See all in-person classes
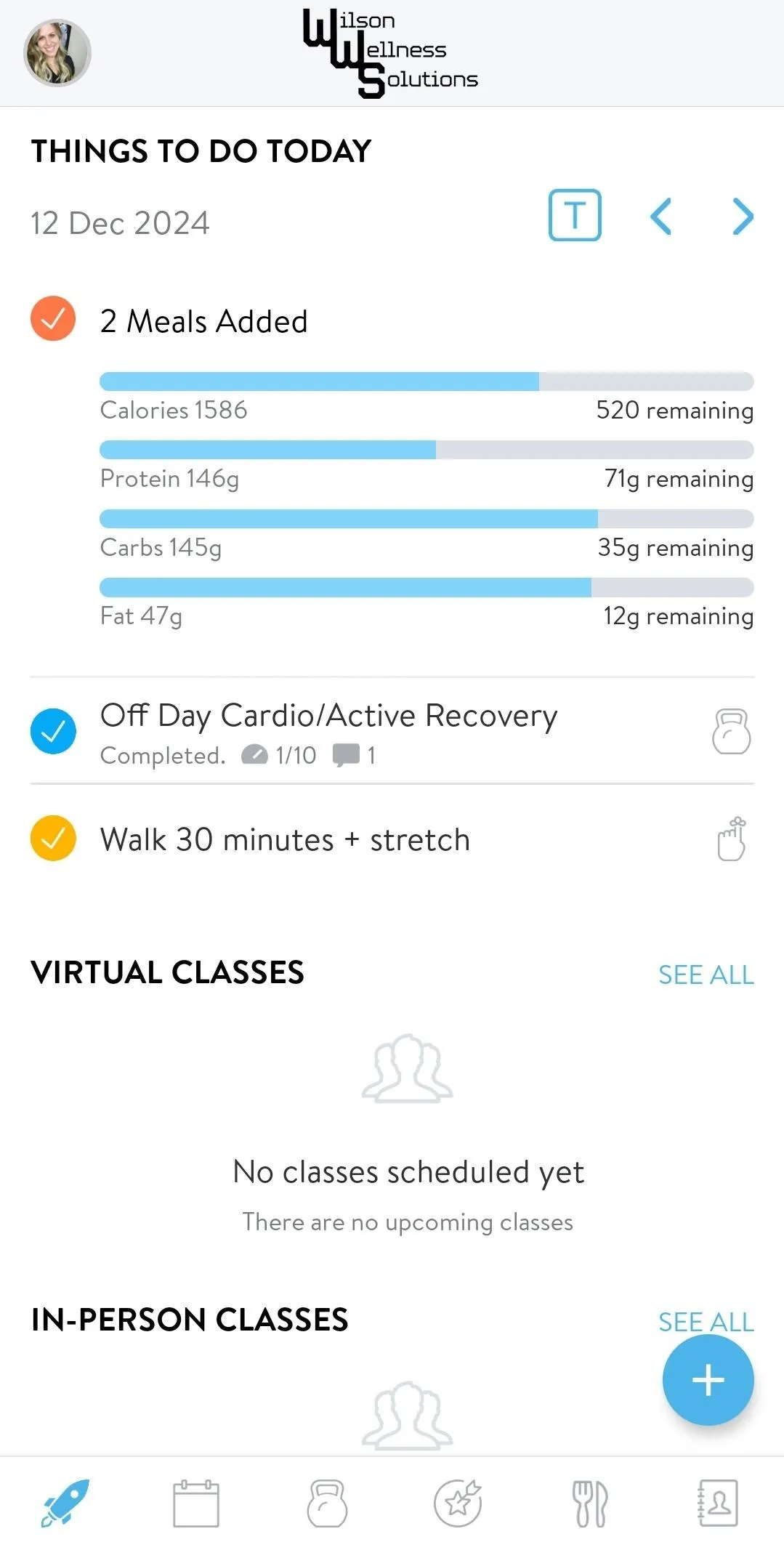The image size is (784, 1550). [706, 1322]
